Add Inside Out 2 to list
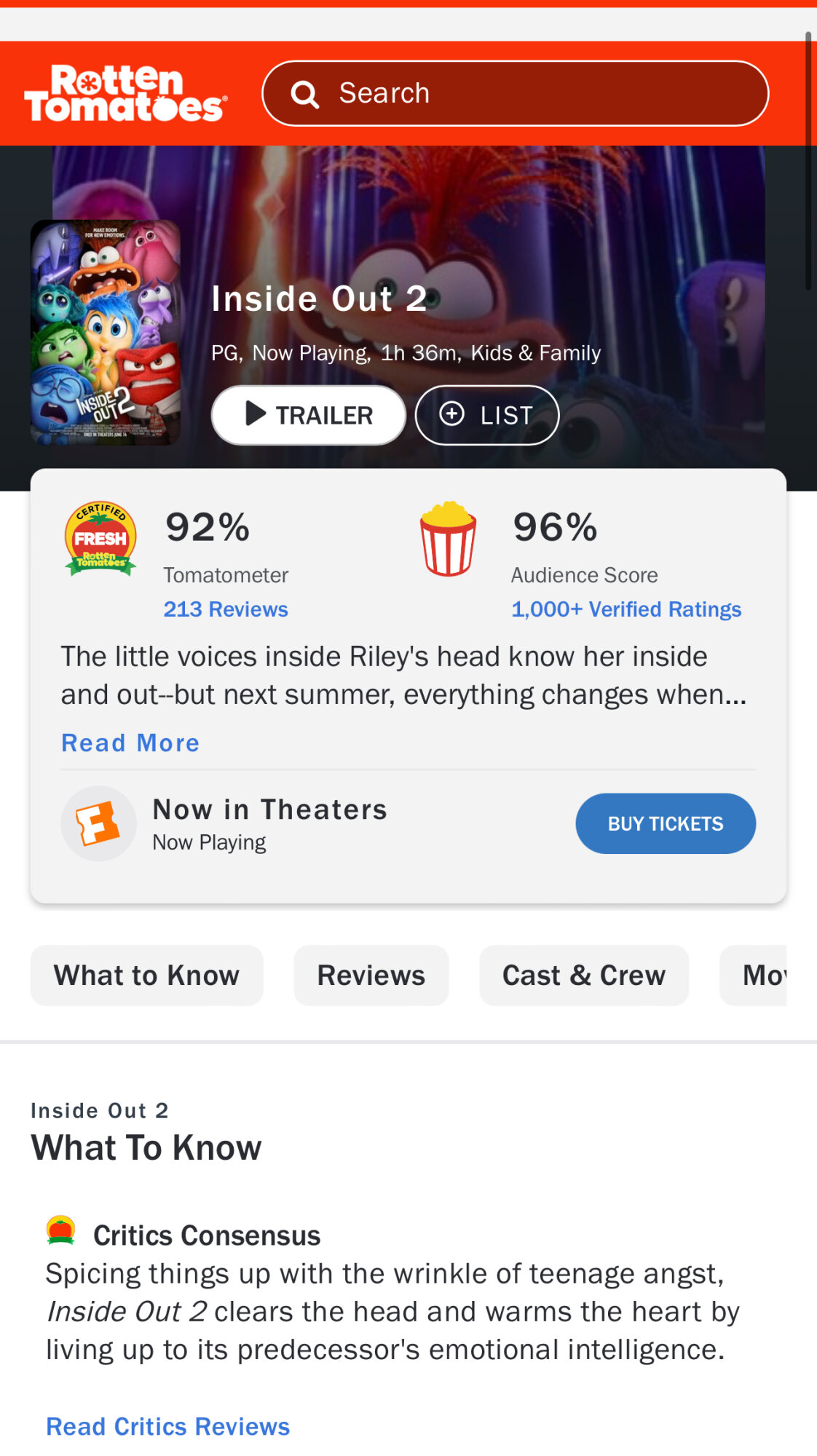 (486, 415)
